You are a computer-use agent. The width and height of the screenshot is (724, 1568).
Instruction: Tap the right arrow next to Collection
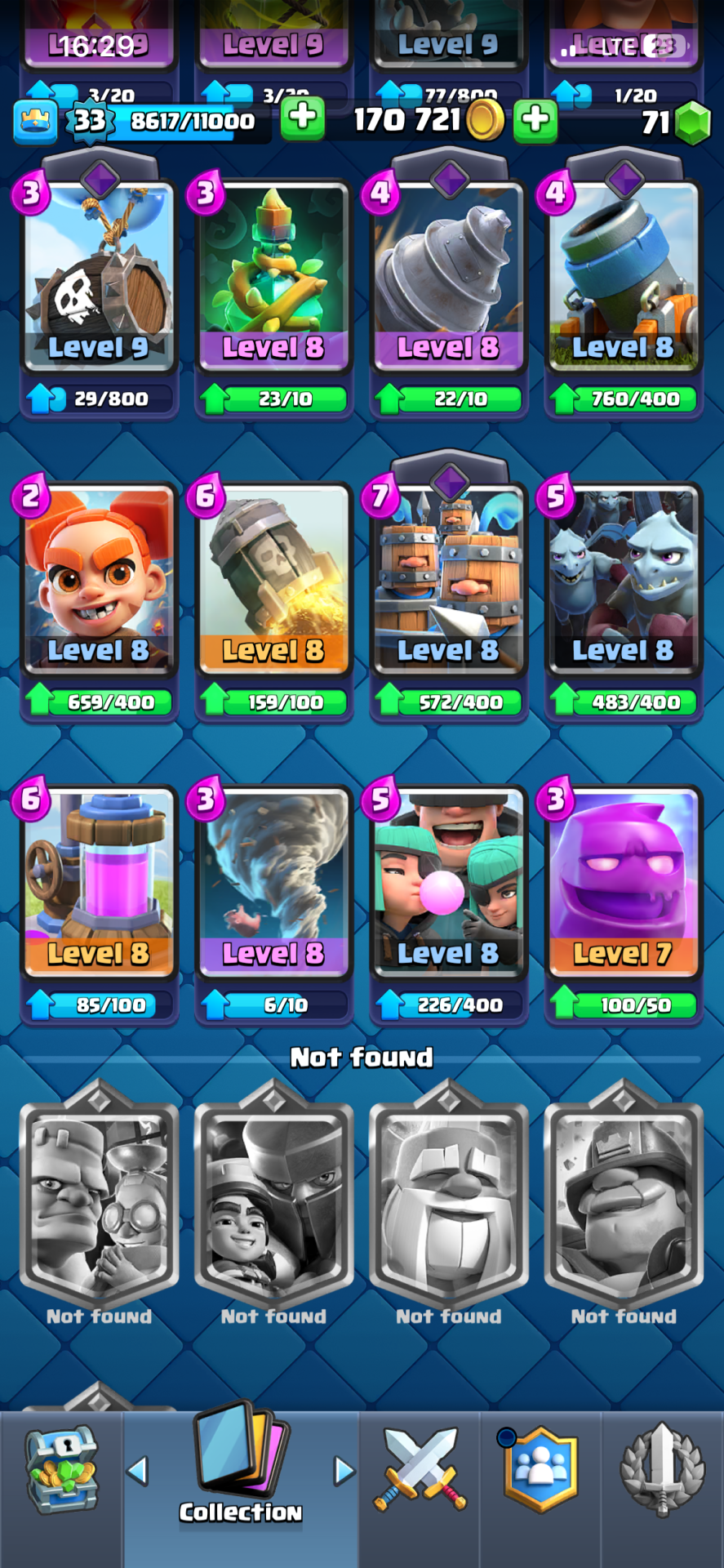(344, 1471)
